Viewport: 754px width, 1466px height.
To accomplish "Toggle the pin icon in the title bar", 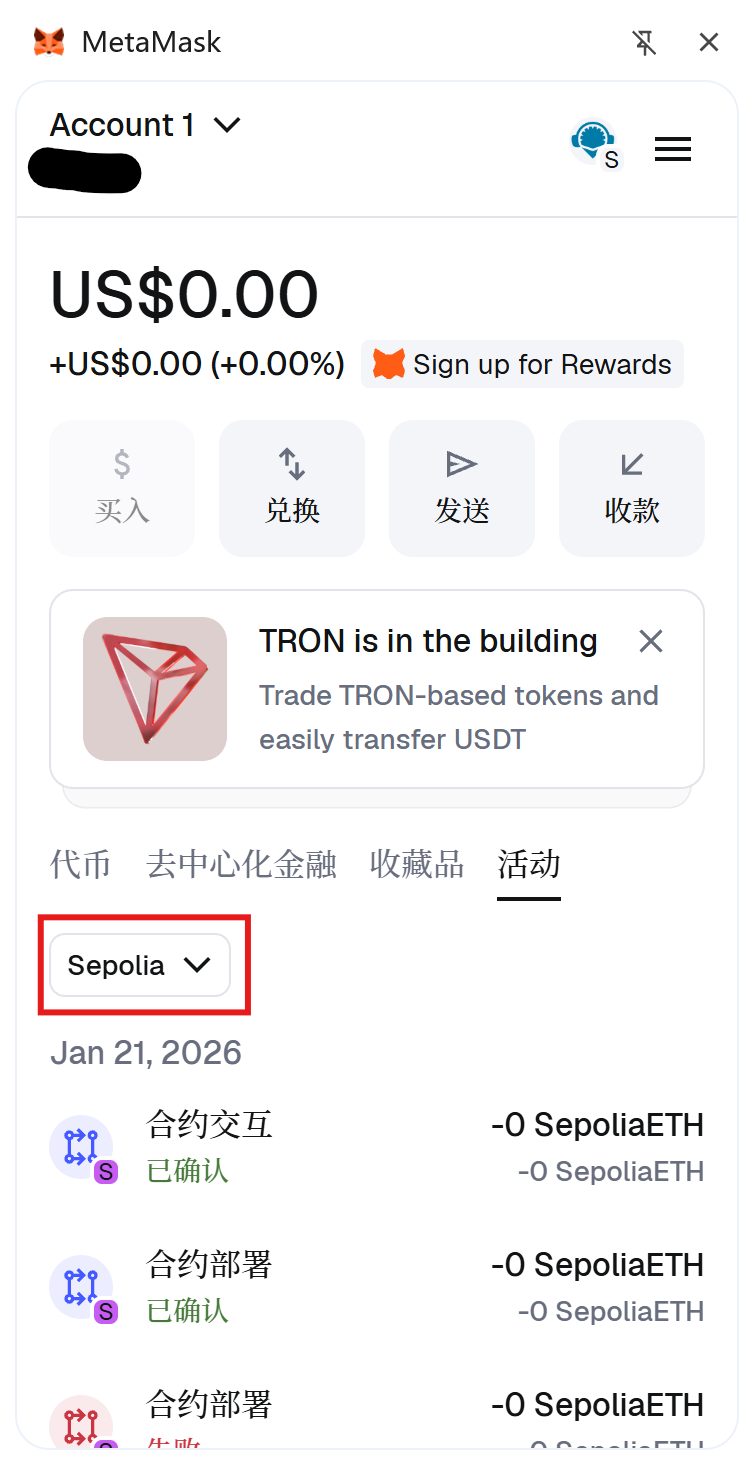I will coord(645,42).
